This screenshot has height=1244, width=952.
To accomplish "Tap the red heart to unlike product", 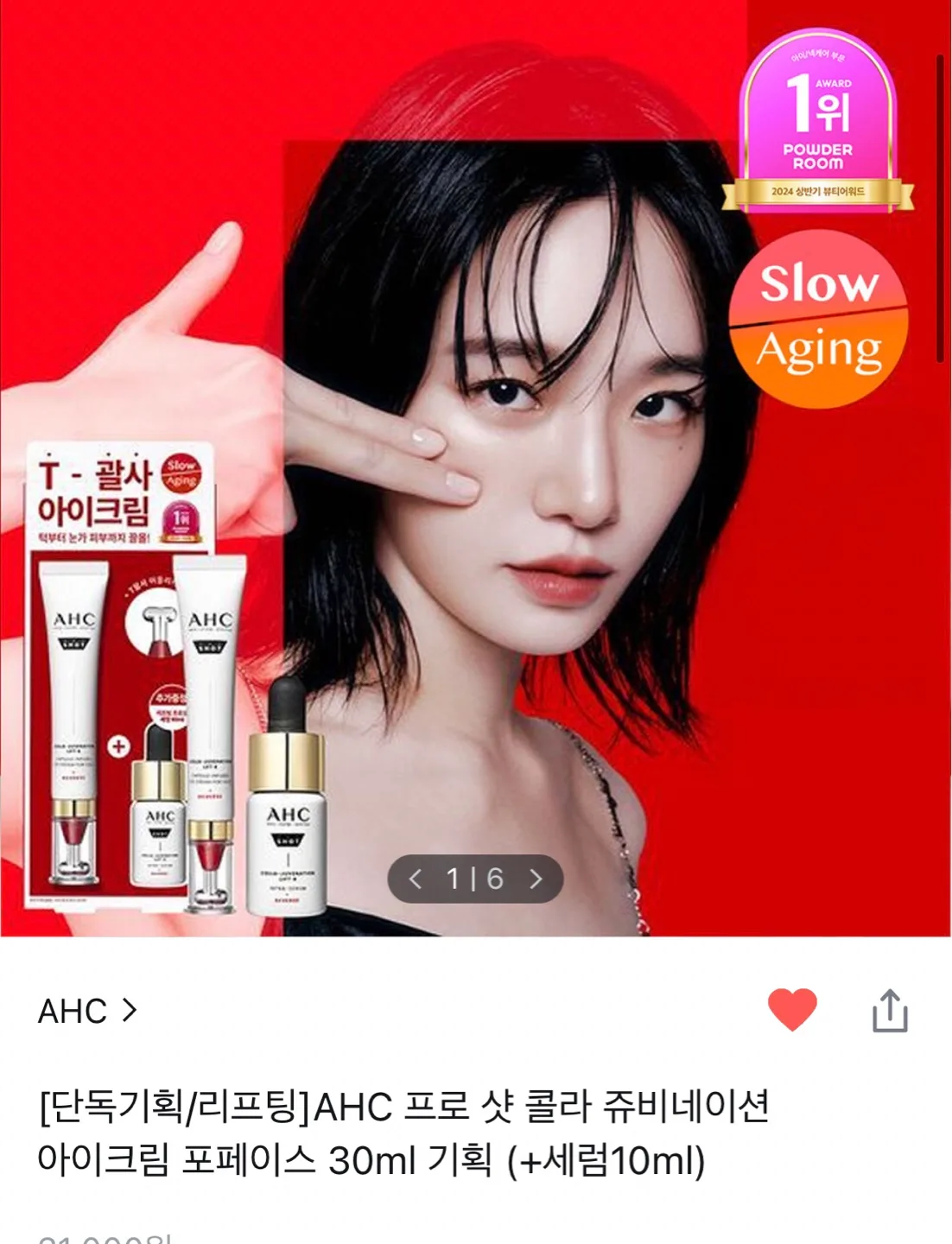I will [792, 1009].
